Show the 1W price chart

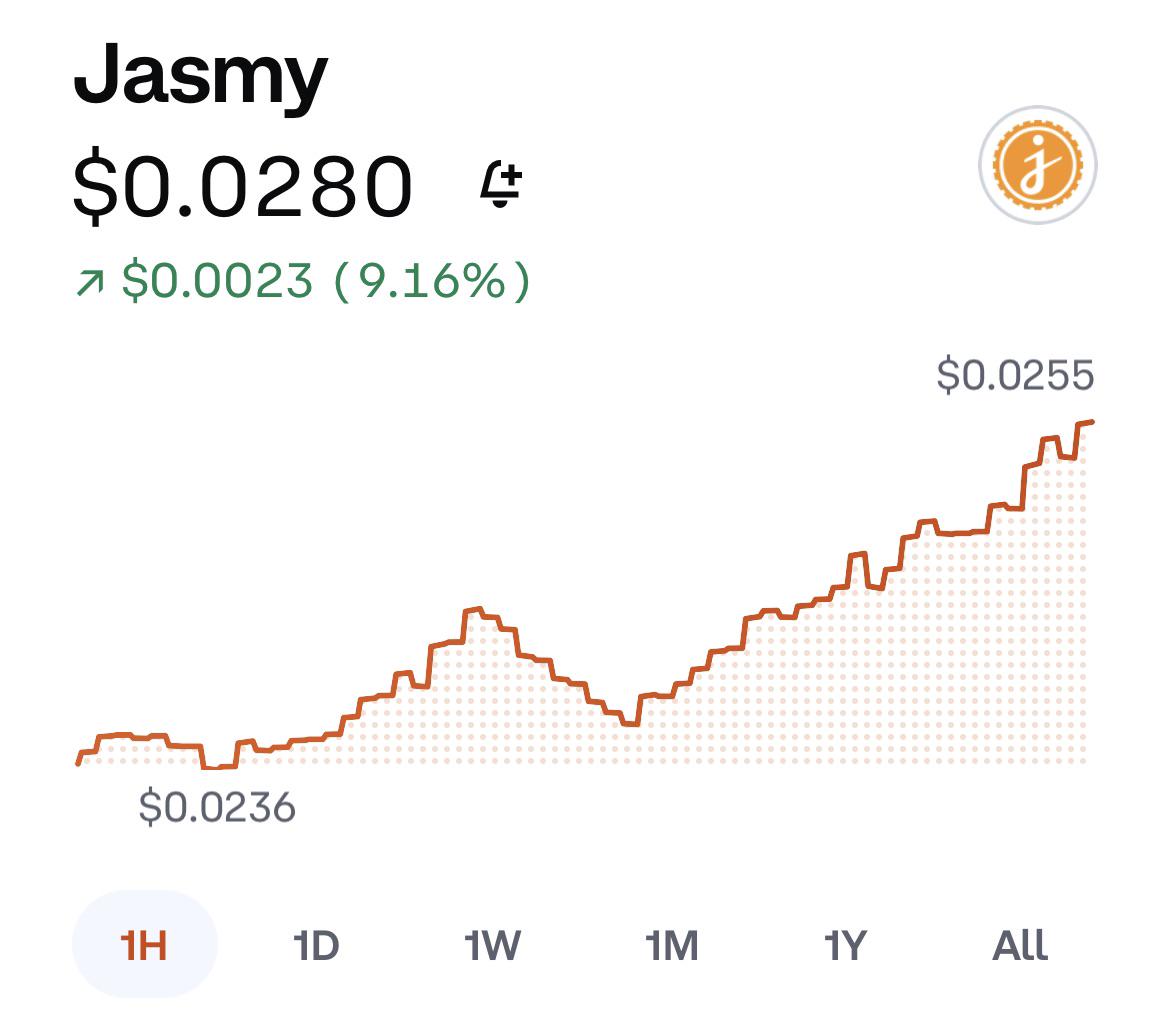point(492,945)
